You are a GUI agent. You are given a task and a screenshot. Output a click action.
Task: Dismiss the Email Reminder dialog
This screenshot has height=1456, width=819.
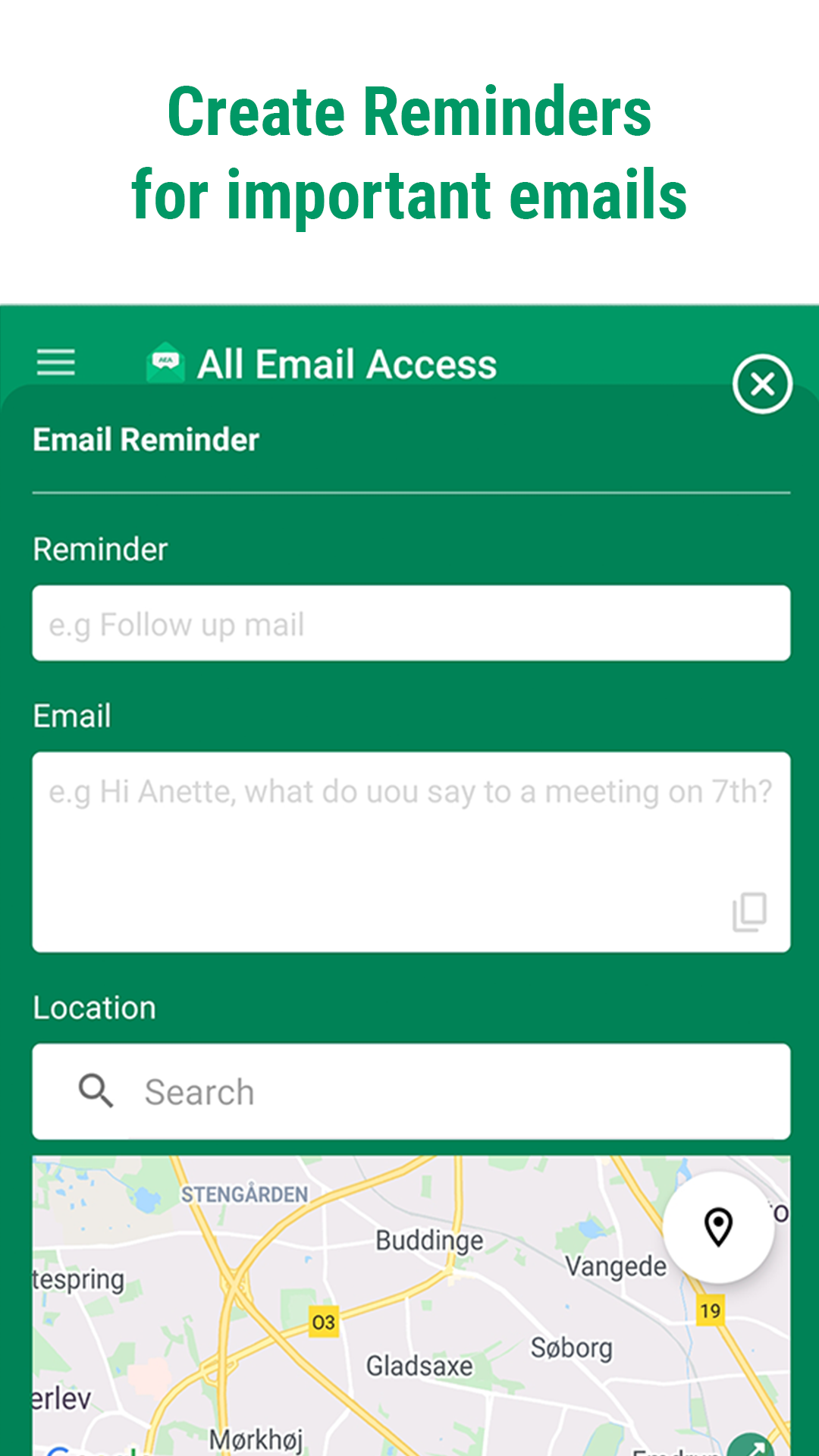(762, 384)
